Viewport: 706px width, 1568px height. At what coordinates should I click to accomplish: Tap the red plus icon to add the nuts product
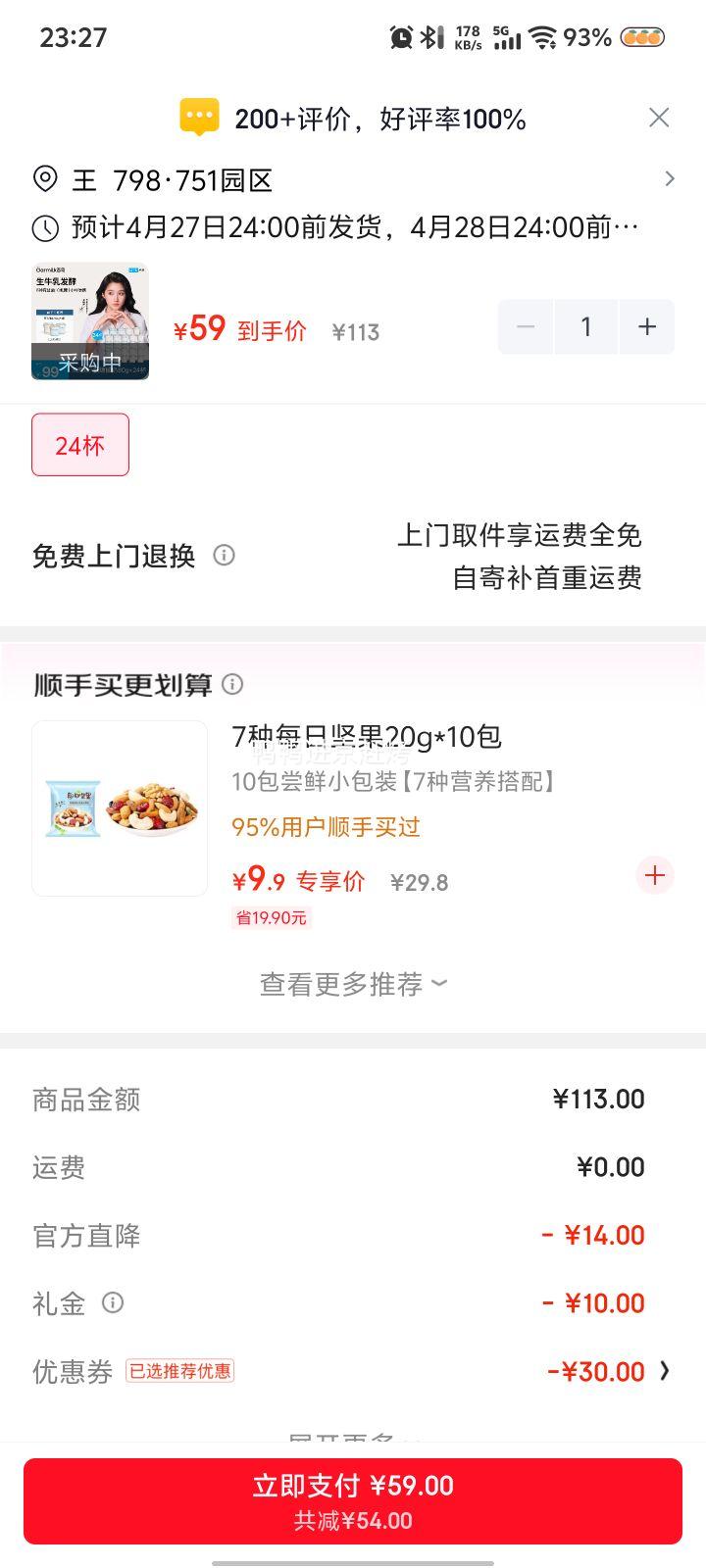point(654,875)
